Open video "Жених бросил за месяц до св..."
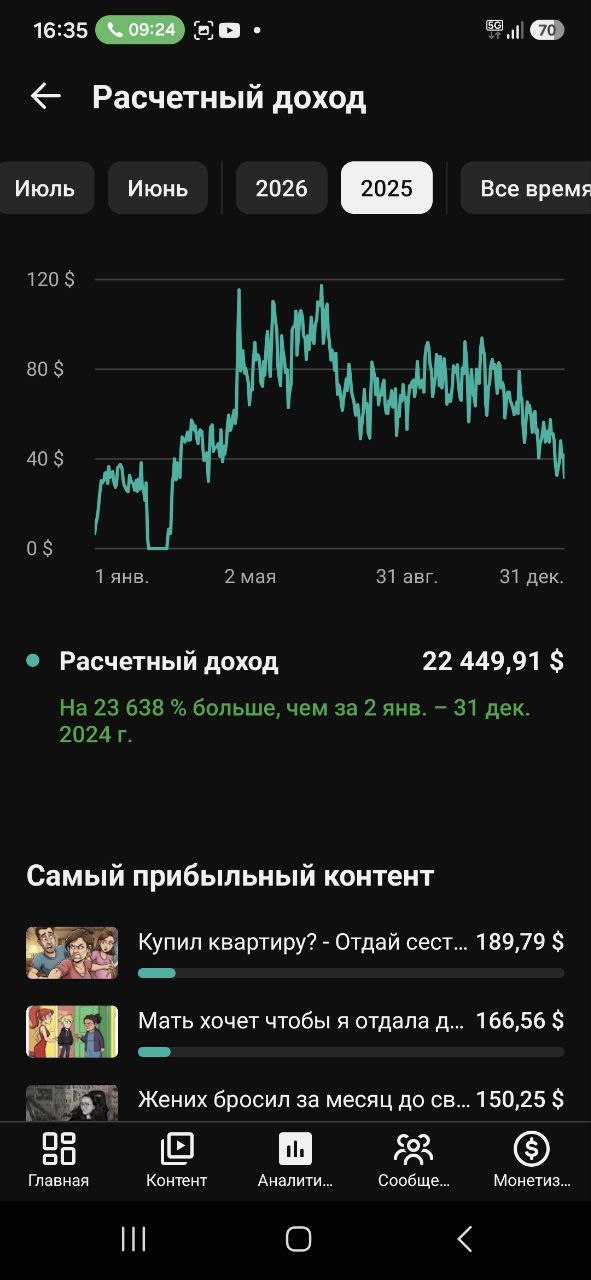Viewport: 591px width, 1280px height. point(295,1102)
